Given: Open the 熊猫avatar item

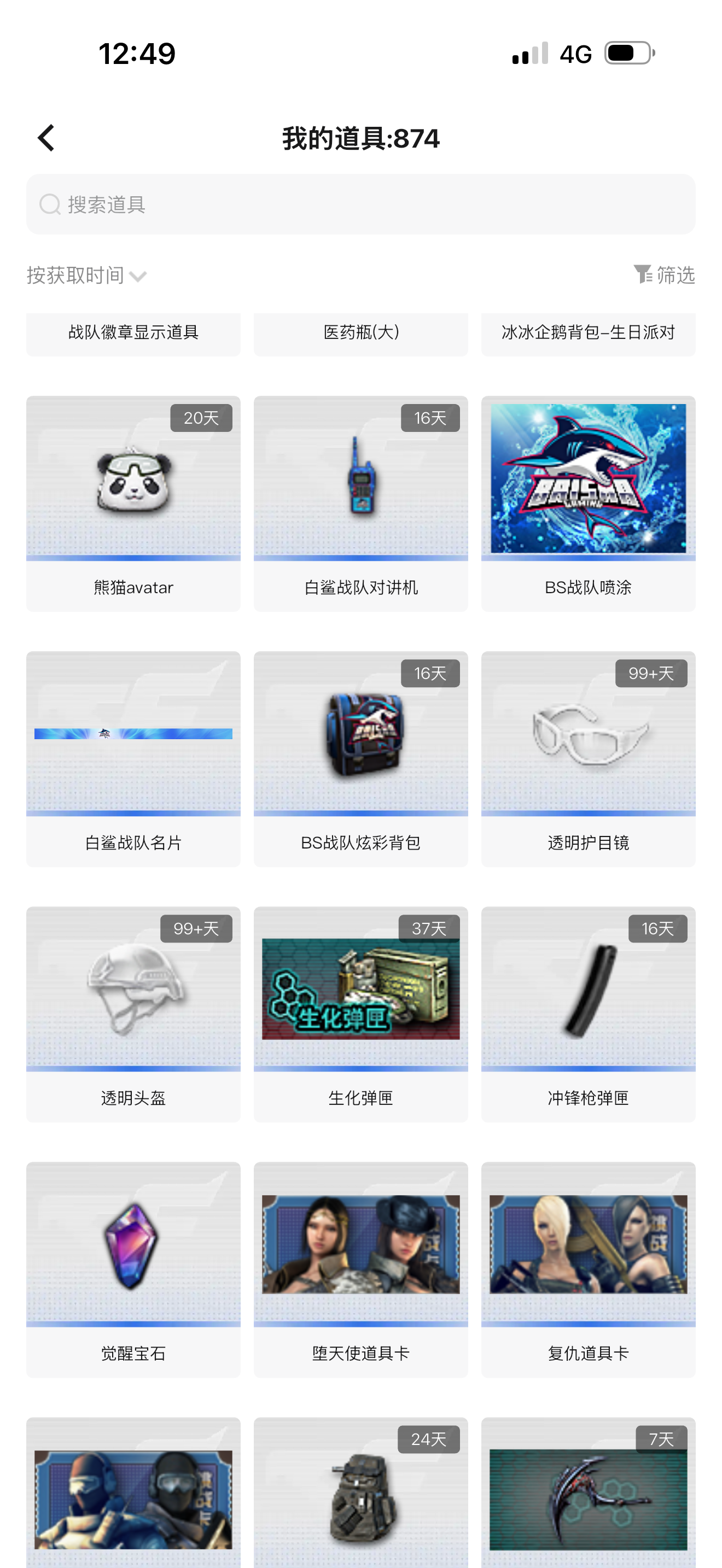Looking at the screenshot, I should [133, 504].
